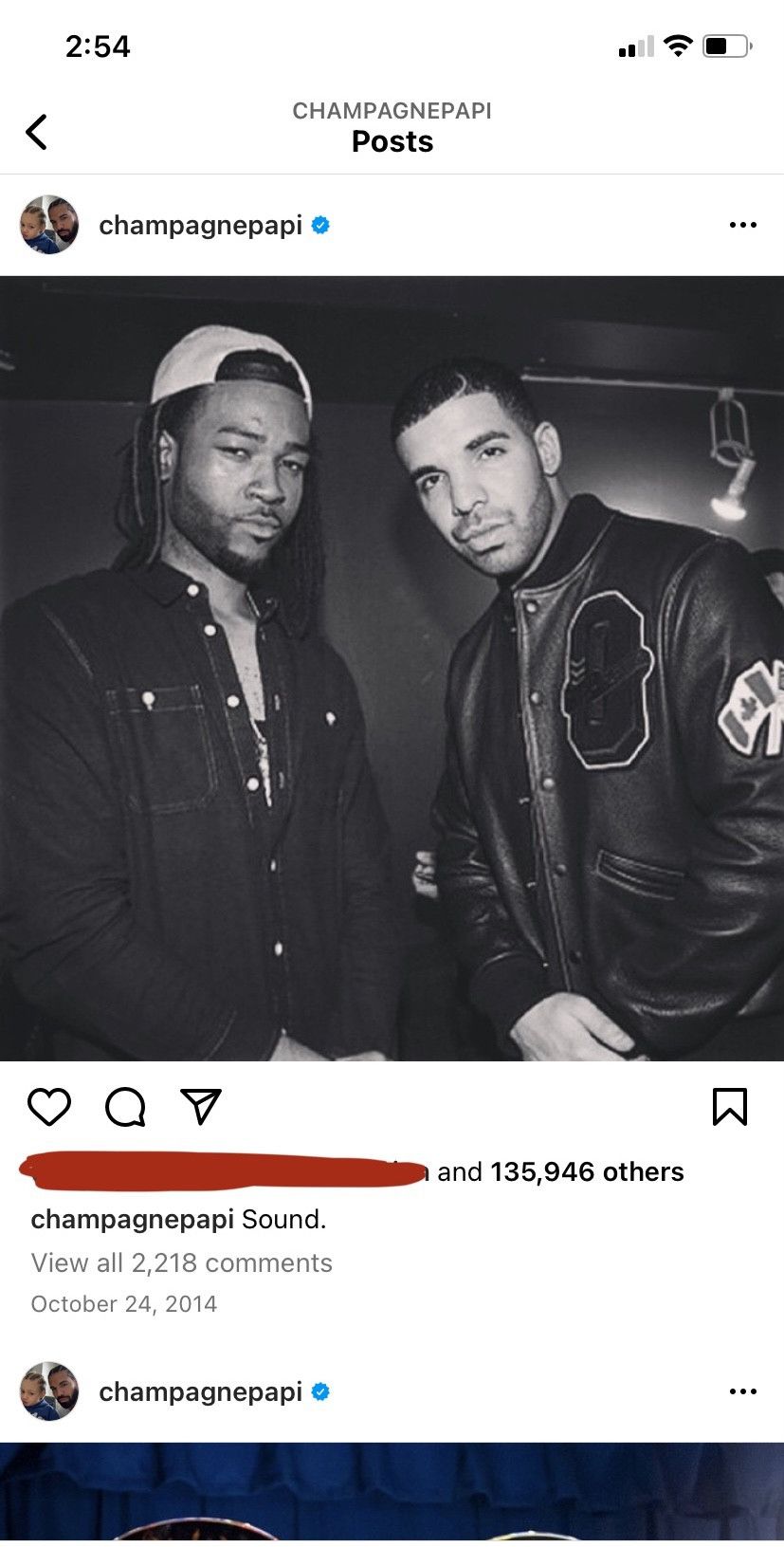Open the black-and-white photo of two men

pos(392,668)
